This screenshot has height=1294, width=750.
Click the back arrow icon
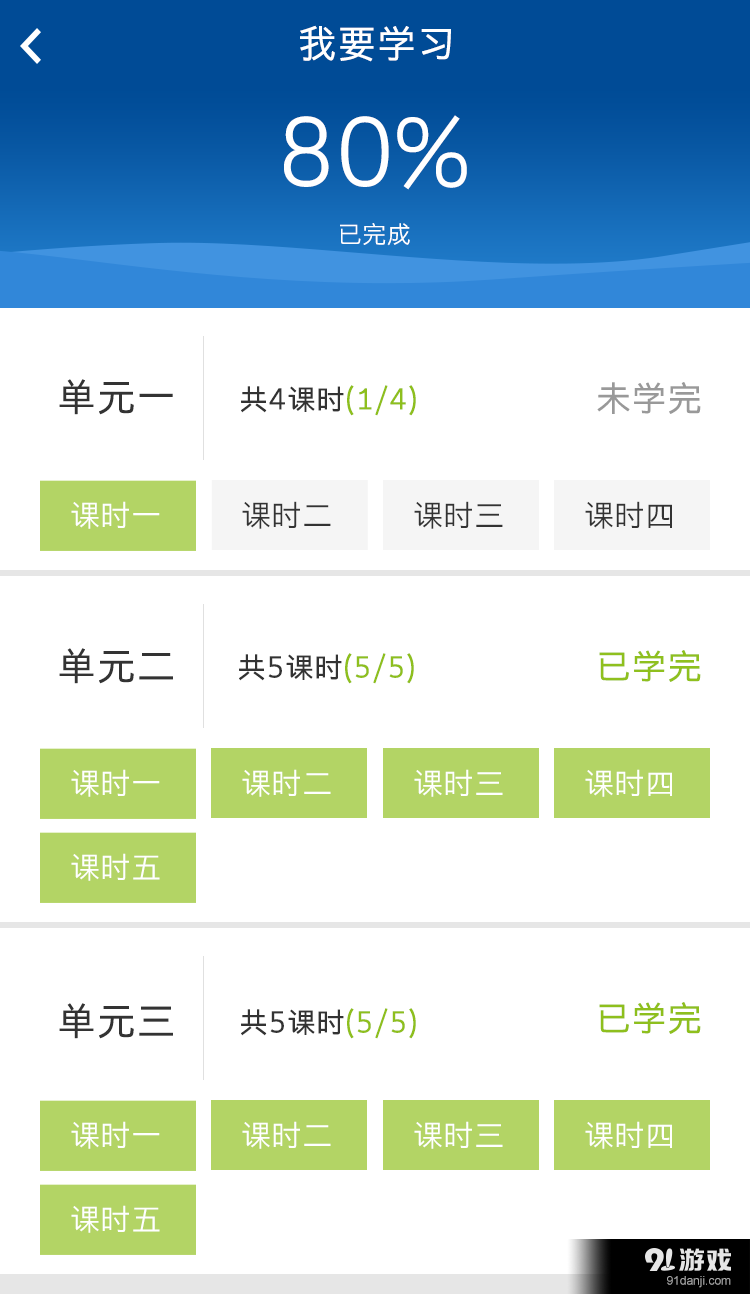30,45
